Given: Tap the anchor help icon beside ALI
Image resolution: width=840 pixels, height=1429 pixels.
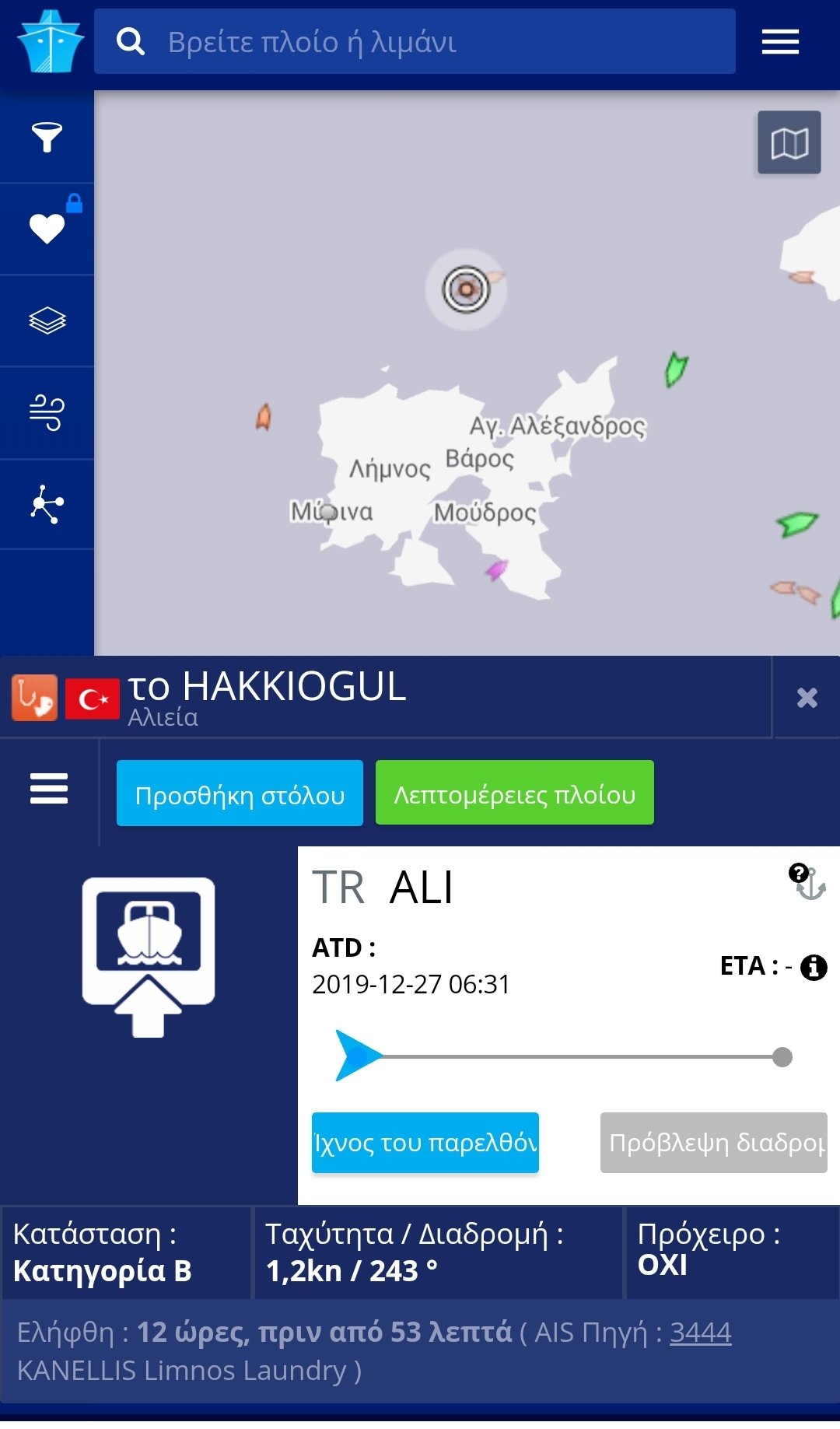Looking at the screenshot, I should click(807, 881).
